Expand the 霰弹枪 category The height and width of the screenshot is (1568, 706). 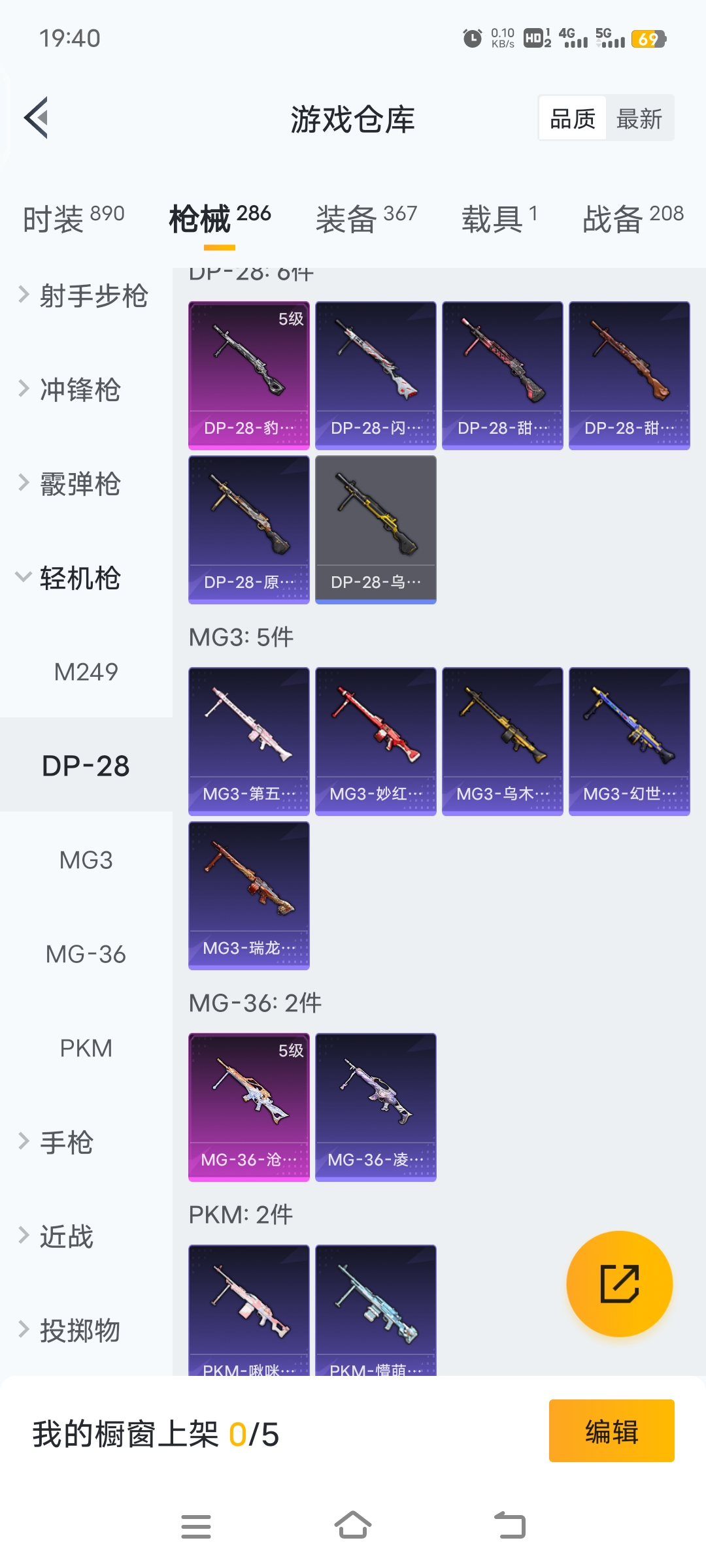[x=80, y=484]
